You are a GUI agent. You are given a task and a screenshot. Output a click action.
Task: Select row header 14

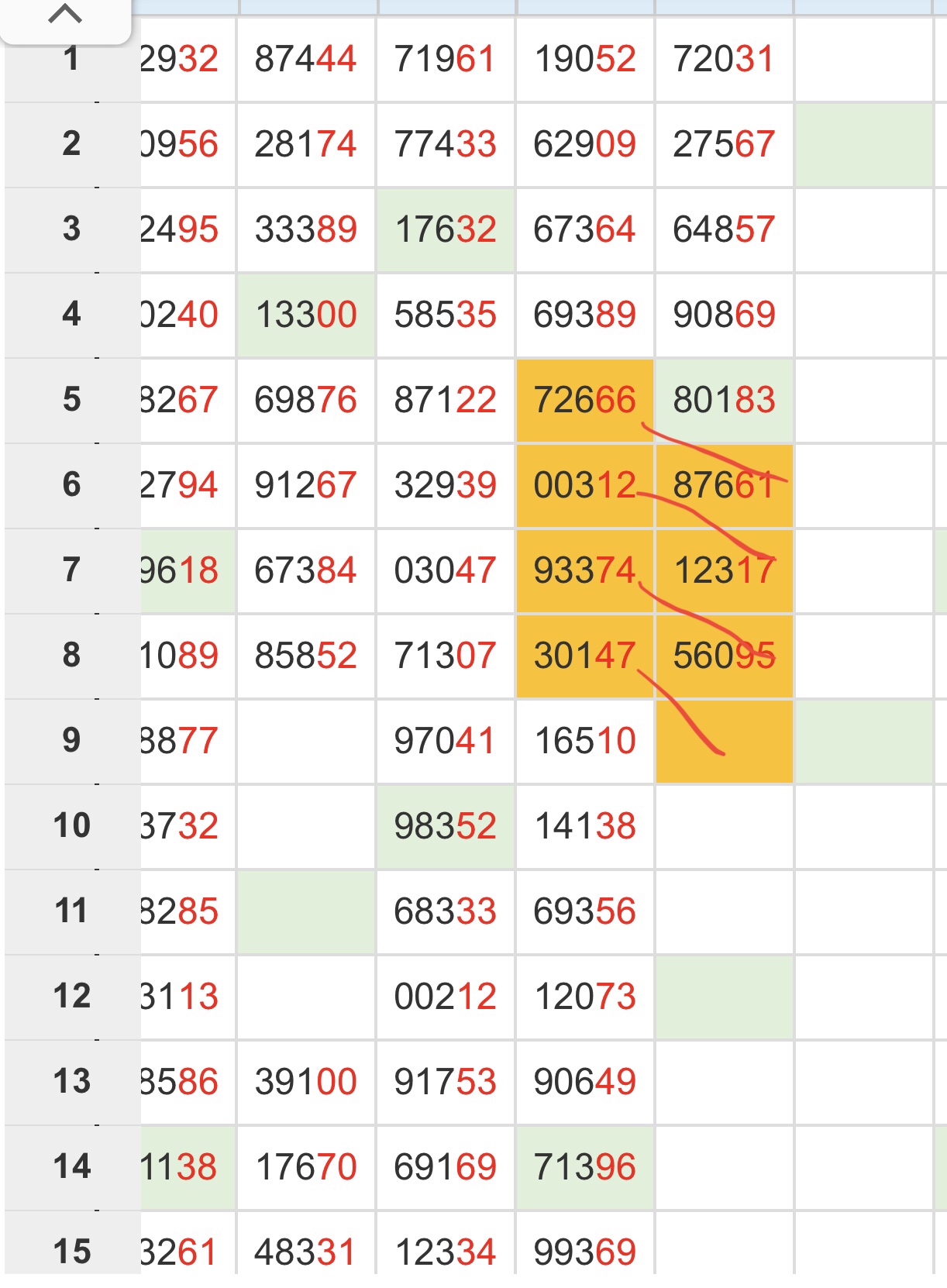[72, 1167]
